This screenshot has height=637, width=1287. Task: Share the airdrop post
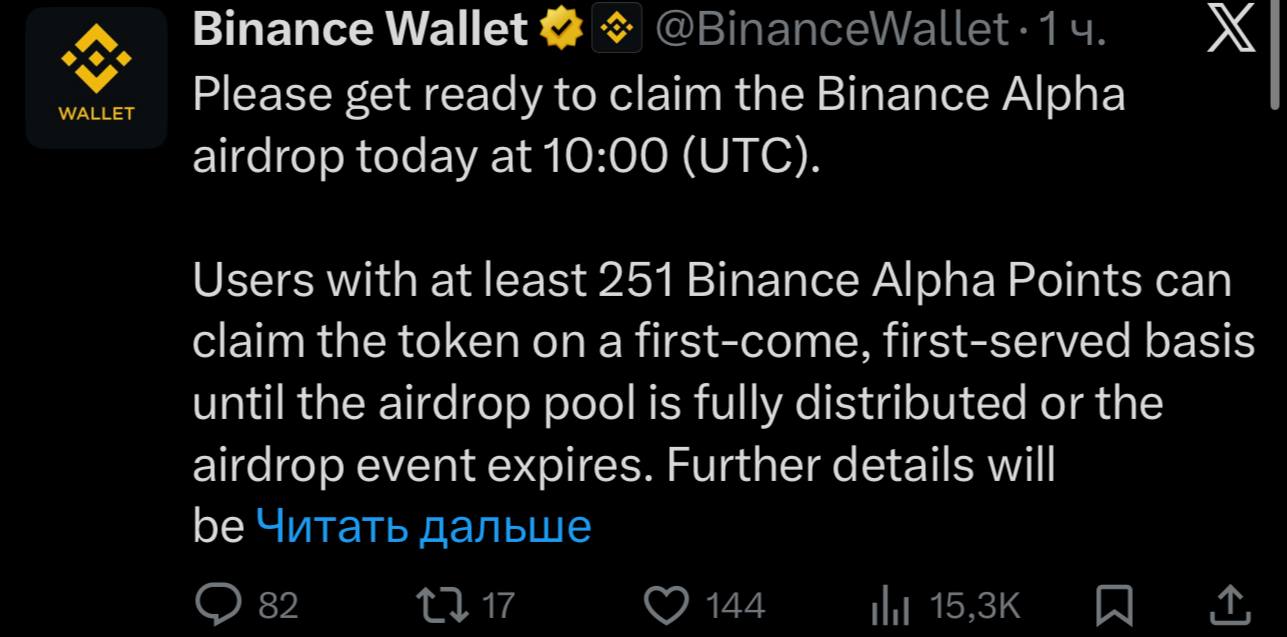pos(1229,604)
